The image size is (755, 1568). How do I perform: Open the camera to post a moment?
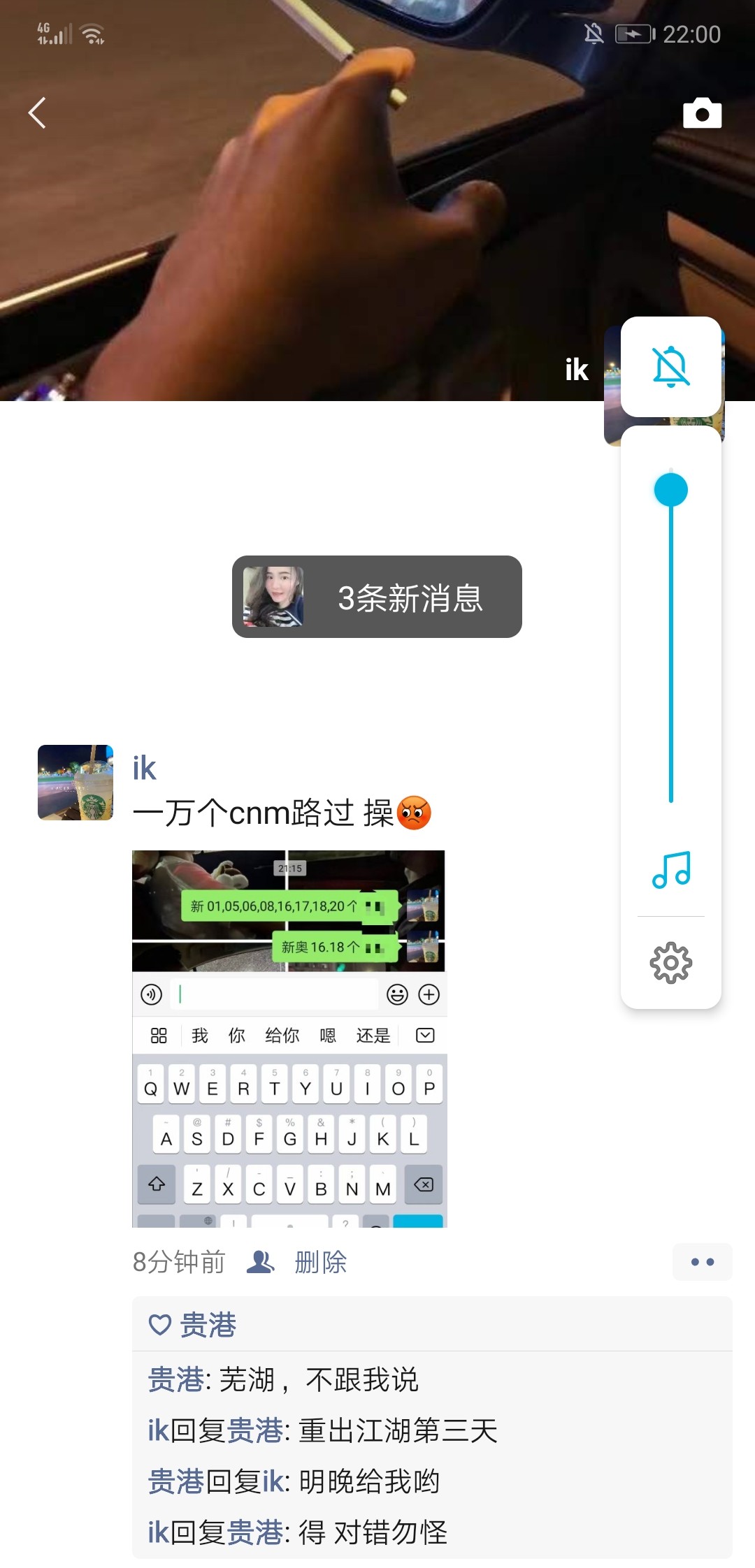tap(702, 113)
